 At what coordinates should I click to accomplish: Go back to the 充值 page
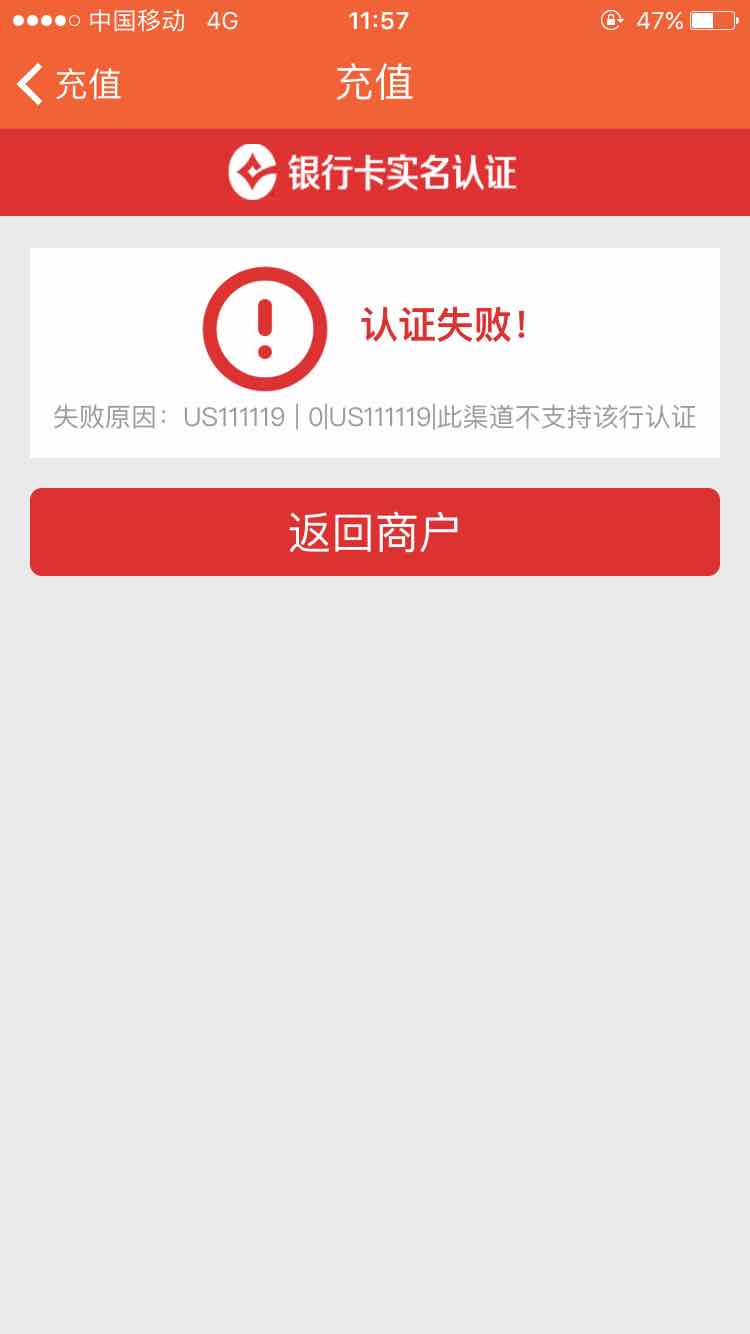point(68,84)
